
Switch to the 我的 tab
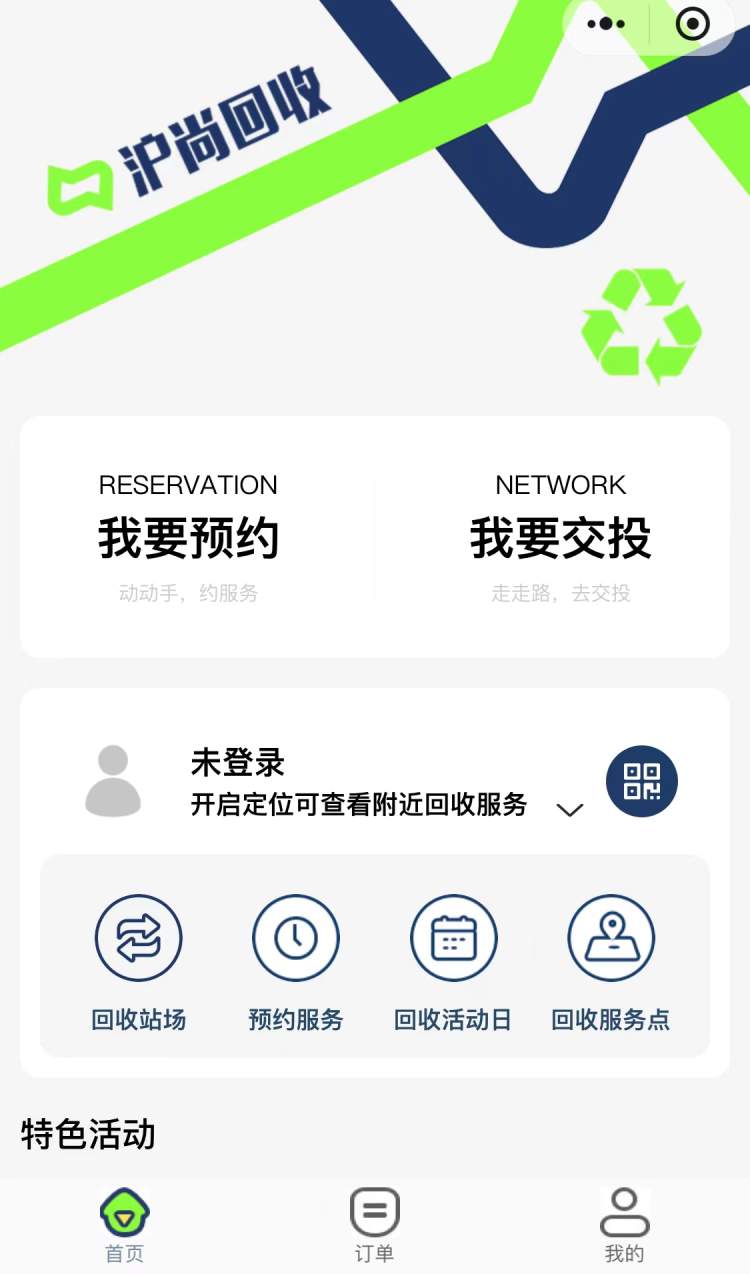coord(625,1226)
